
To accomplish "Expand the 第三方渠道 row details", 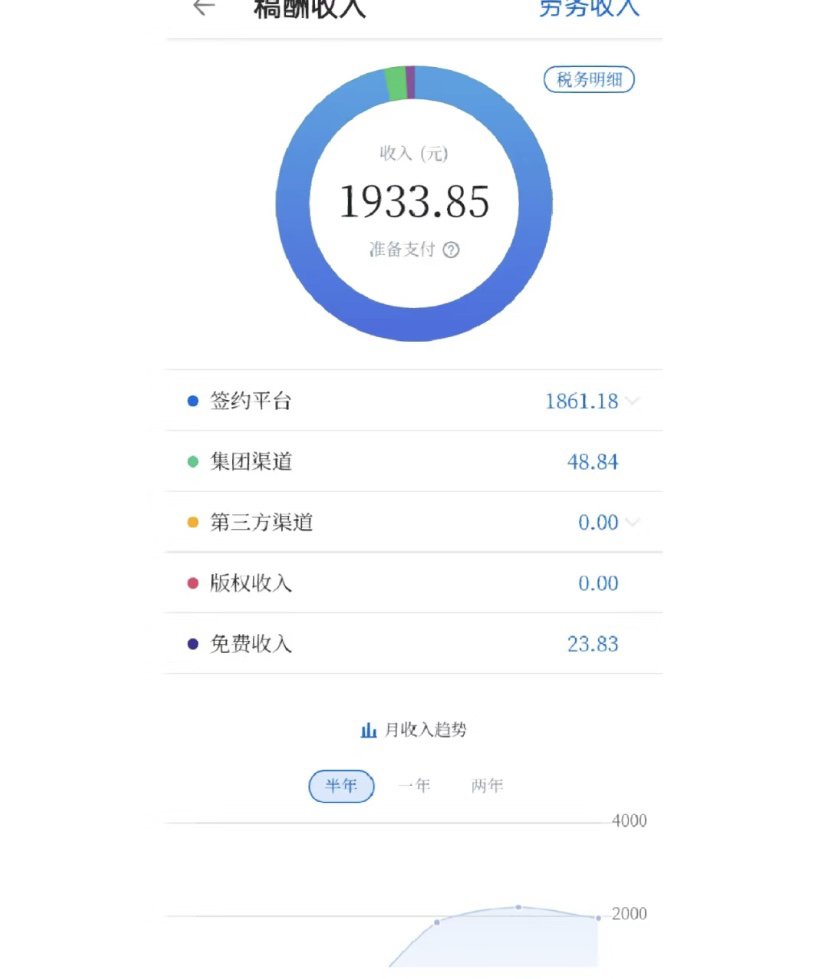I will click(632, 522).
